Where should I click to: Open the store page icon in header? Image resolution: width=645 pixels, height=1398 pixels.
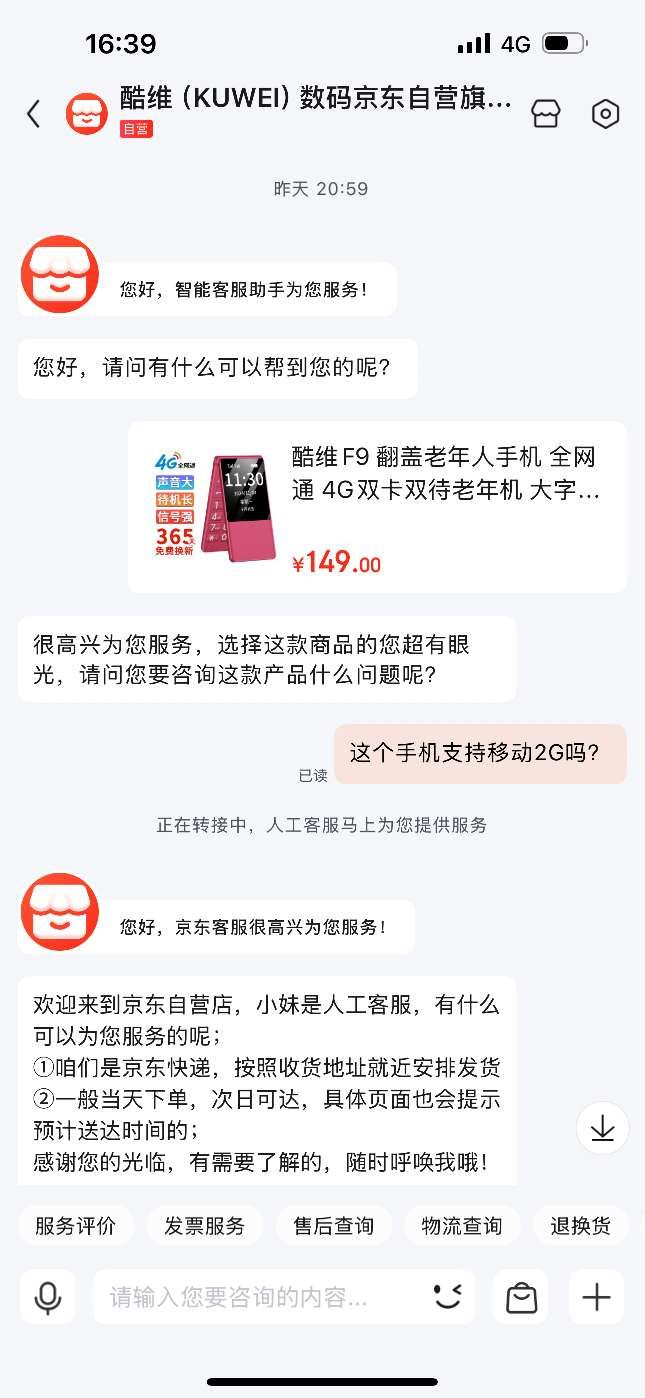coord(546,114)
